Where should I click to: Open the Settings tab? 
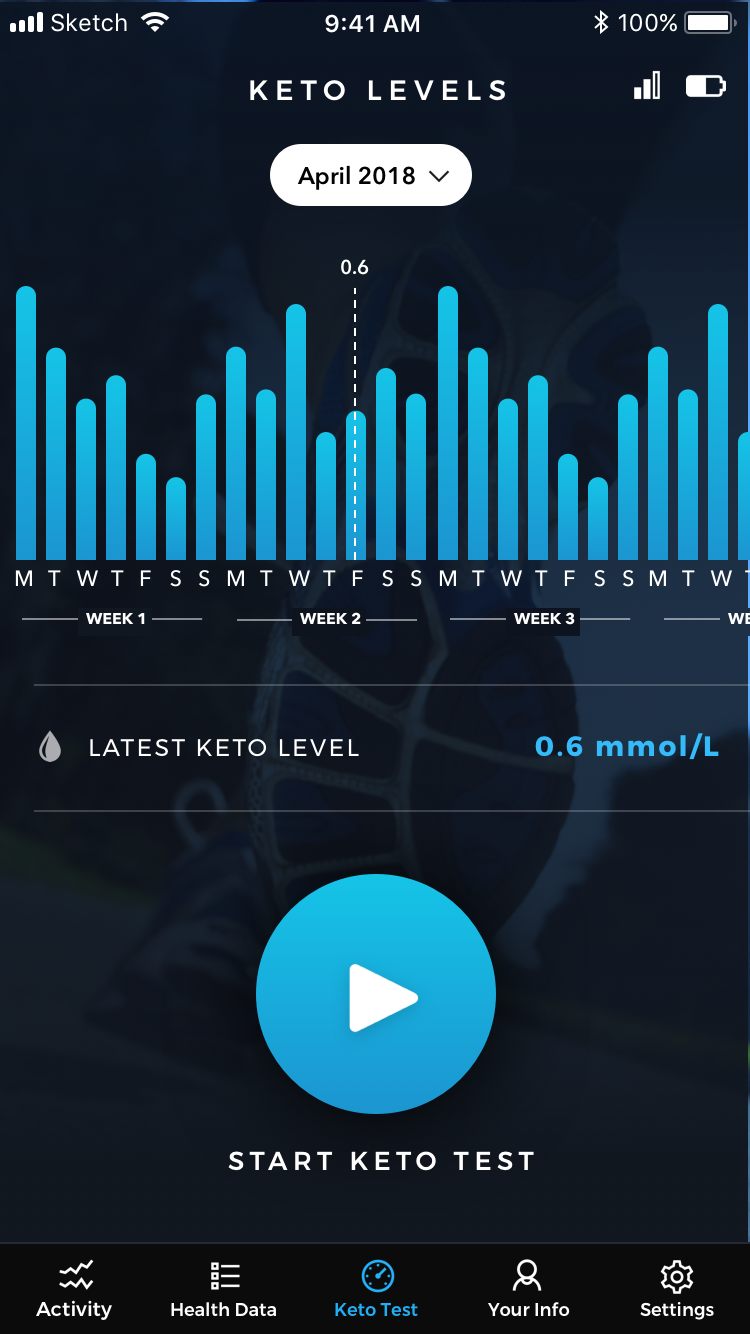pyautogui.click(x=677, y=1289)
